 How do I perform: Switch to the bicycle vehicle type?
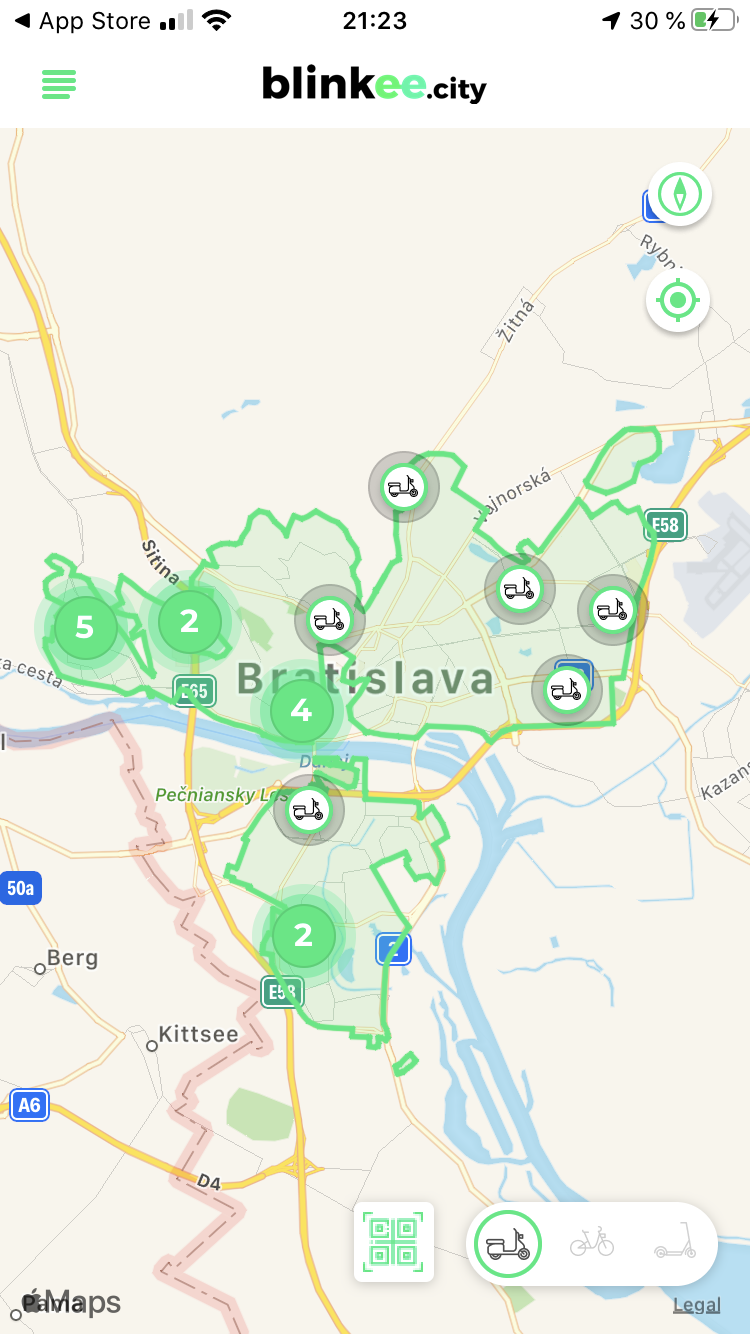(592, 1243)
